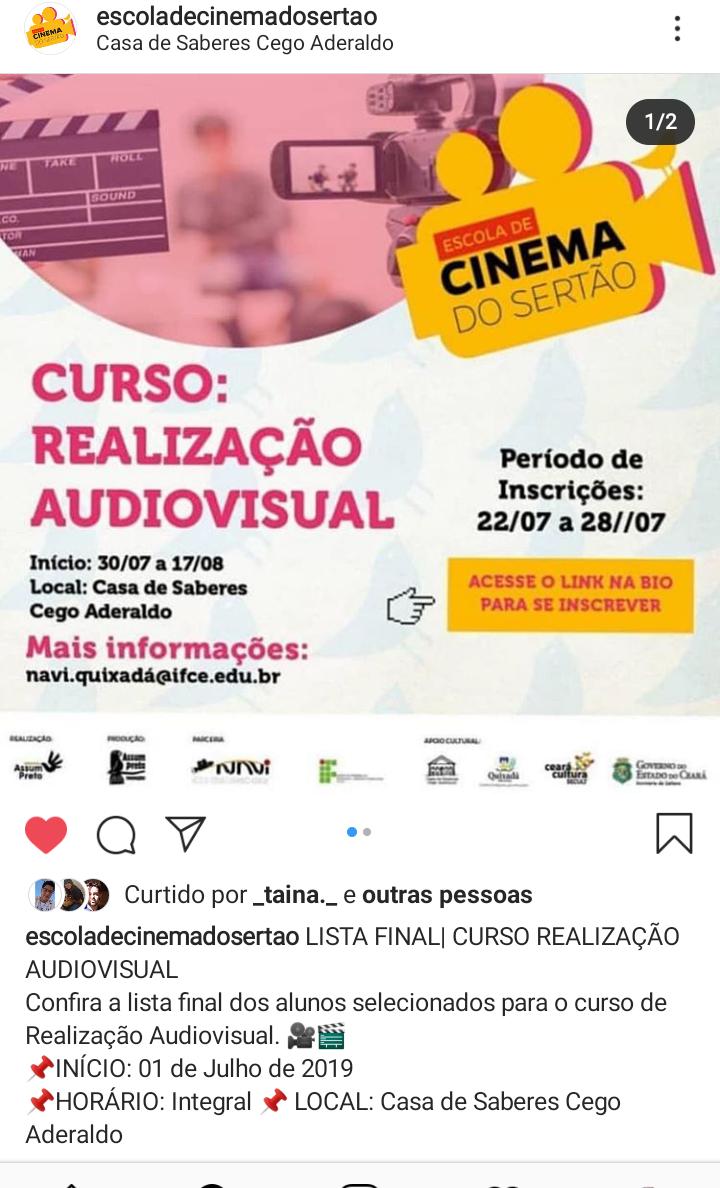Save the post with the bookmark icon
The width and height of the screenshot is (720, 1188).
(x=674, y=833)
